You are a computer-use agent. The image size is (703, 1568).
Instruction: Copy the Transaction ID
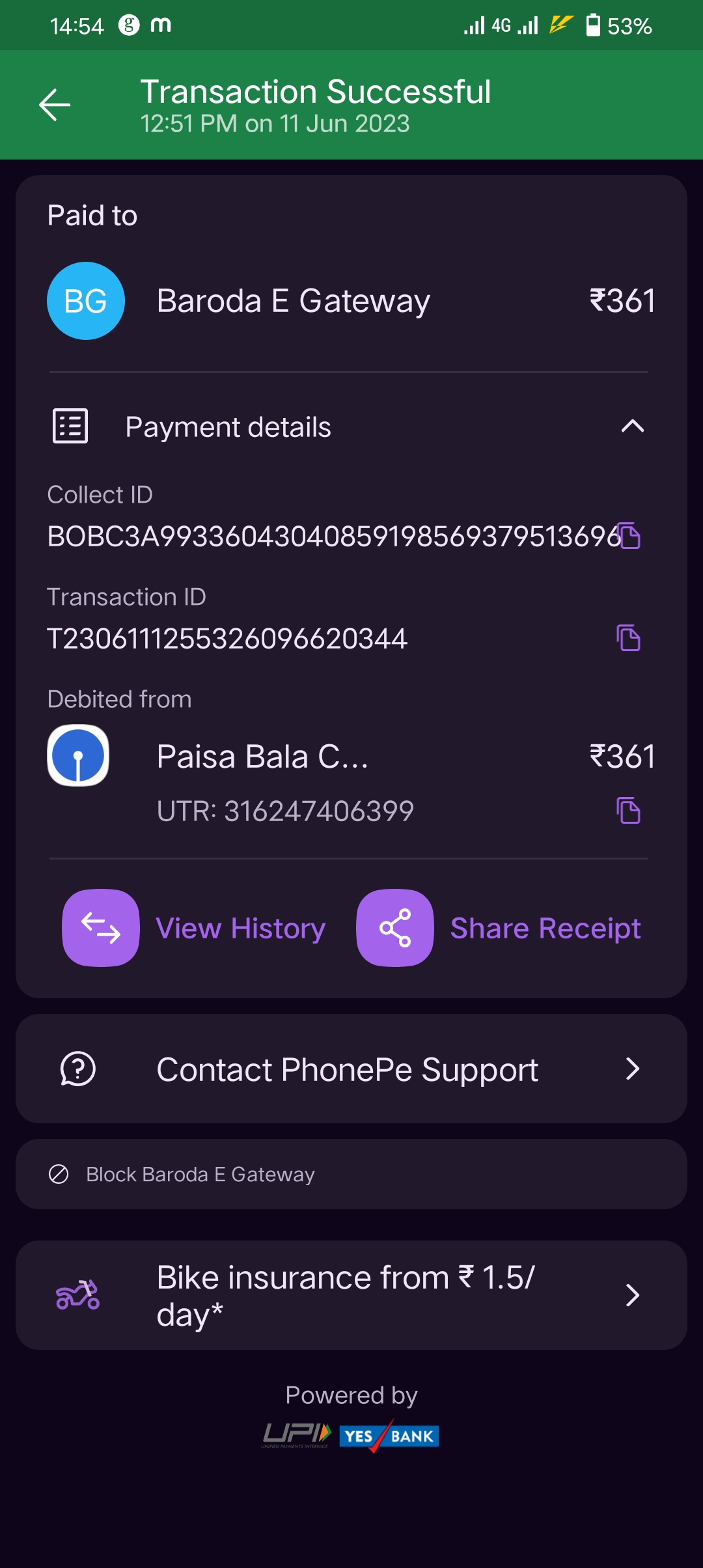coord(628,638)
